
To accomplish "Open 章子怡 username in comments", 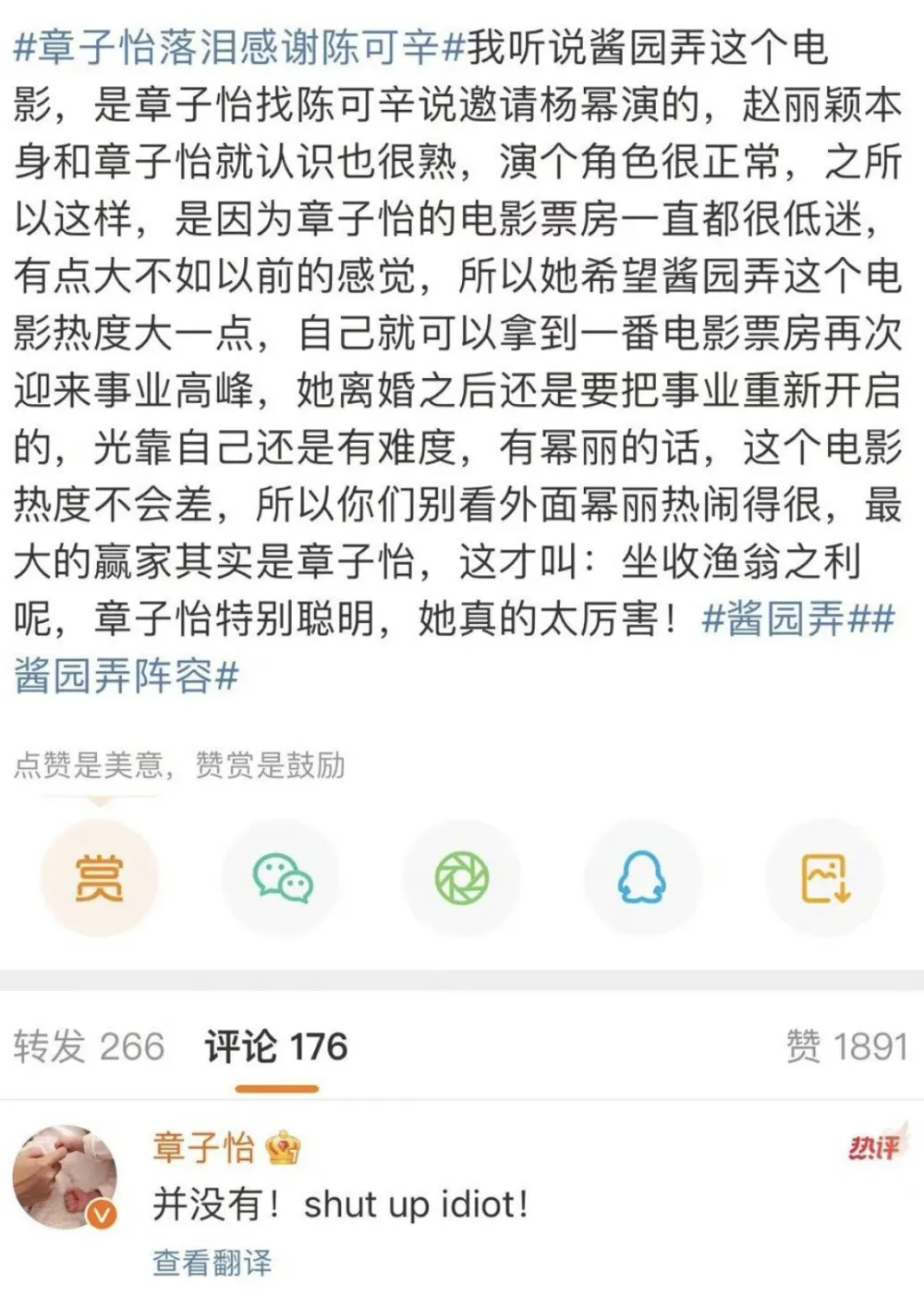I will pyautogui.click(x=203, y=1148).
